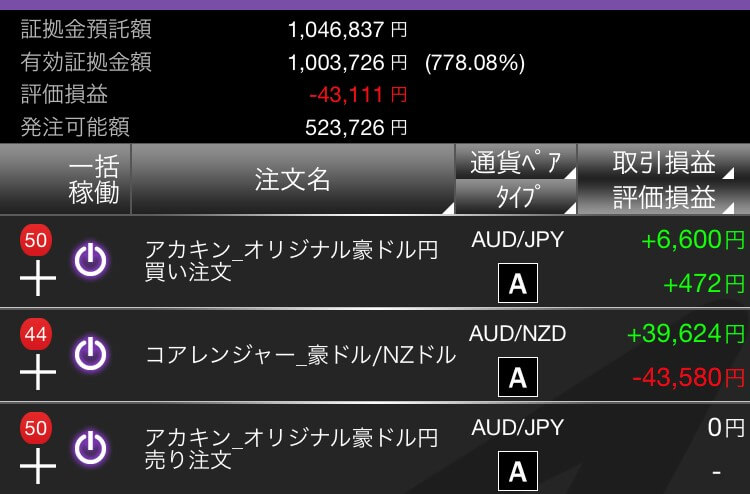Sort by 注文名 column header

click(x=292, y=180)
